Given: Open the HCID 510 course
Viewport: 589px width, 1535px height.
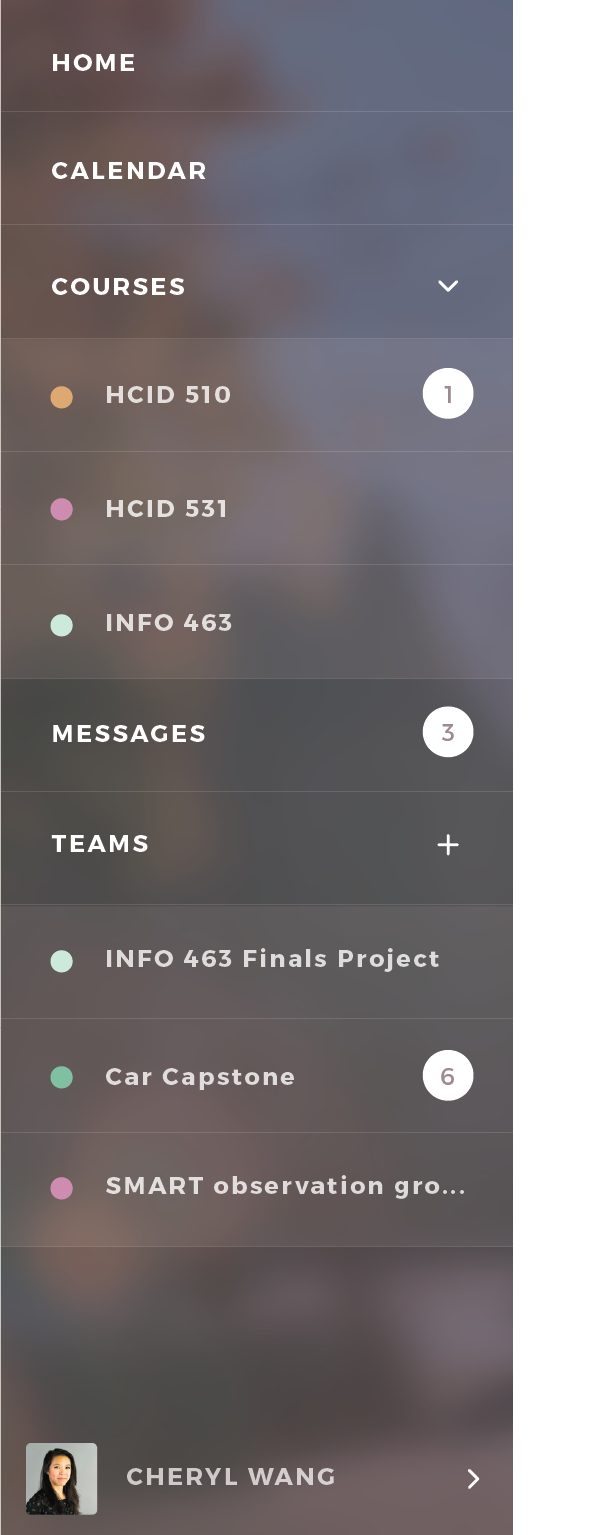Looking at the screenshot, I should pyautogui.click(x=256, y=395).
